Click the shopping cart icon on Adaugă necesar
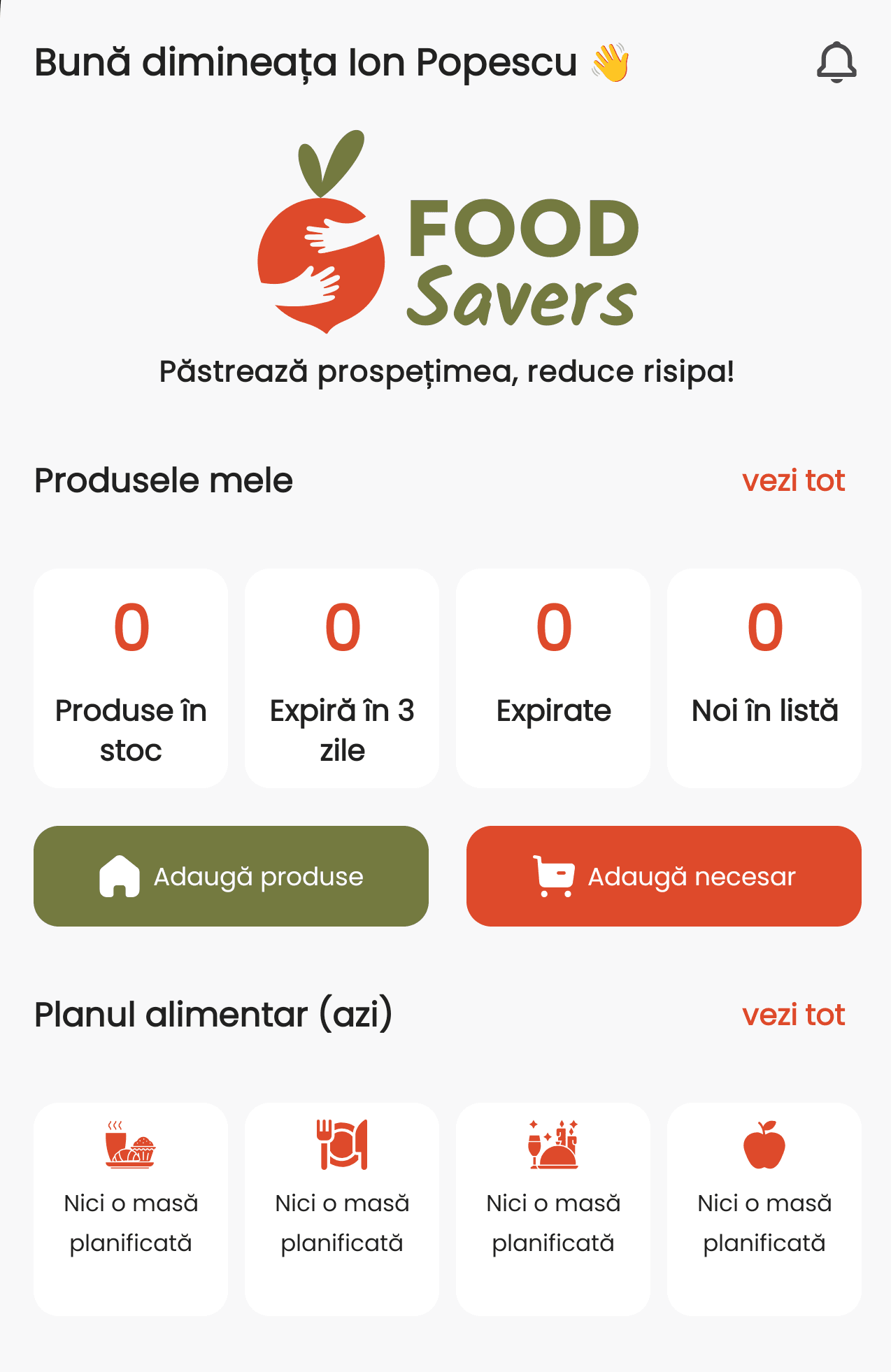This screenshot has height=1372, width=891. click(553, 876)
